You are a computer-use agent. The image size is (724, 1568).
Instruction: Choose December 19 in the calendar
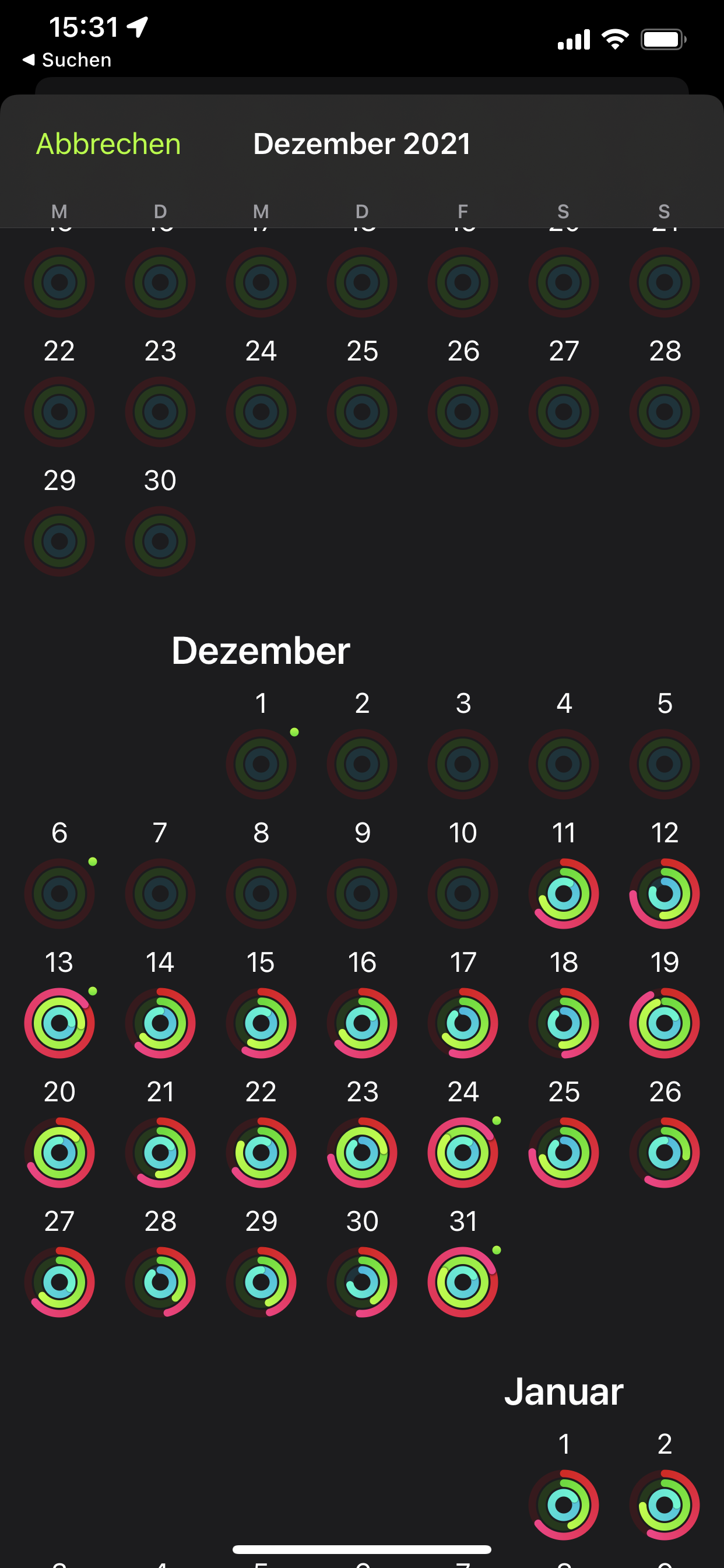pyautogui.click(x=665, y=1023)
